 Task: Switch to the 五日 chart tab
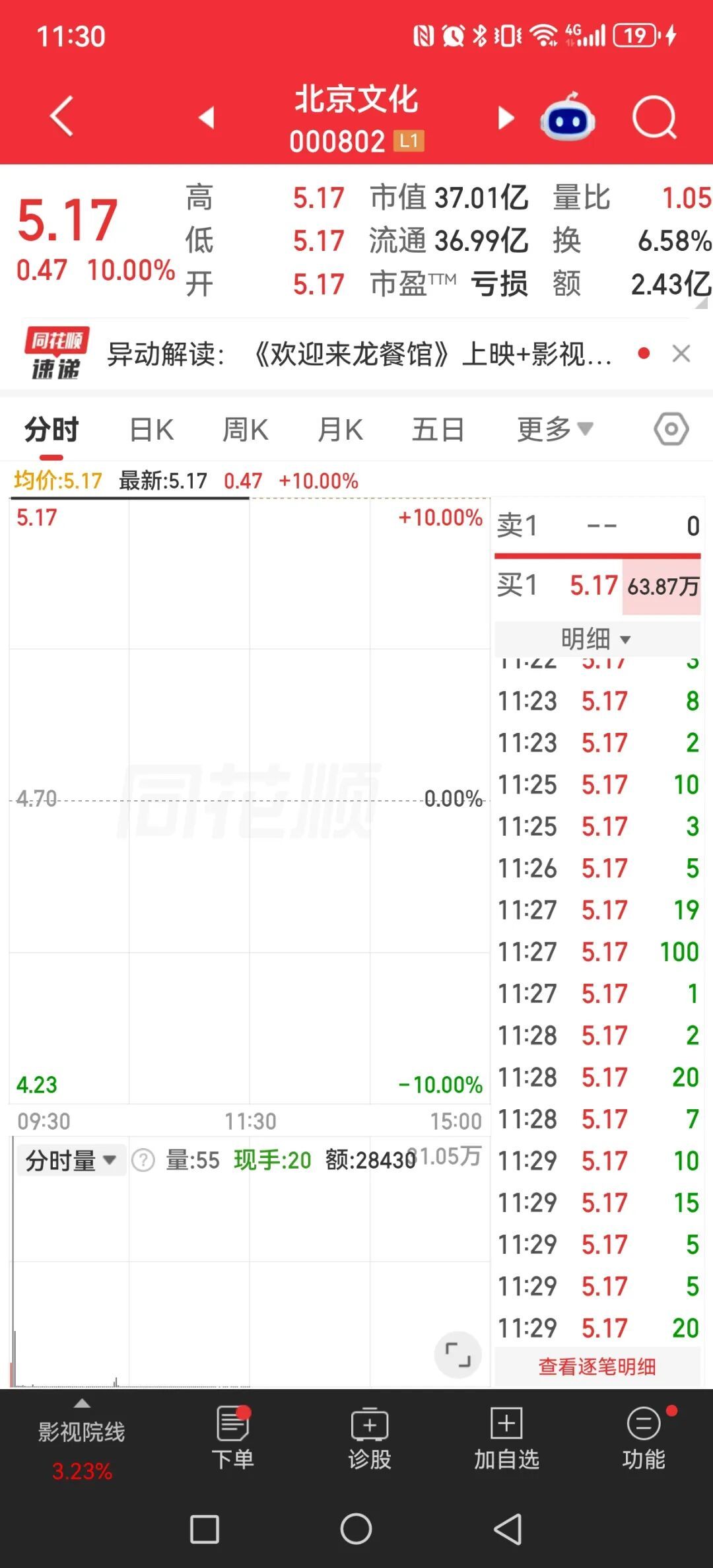(438, 430)
